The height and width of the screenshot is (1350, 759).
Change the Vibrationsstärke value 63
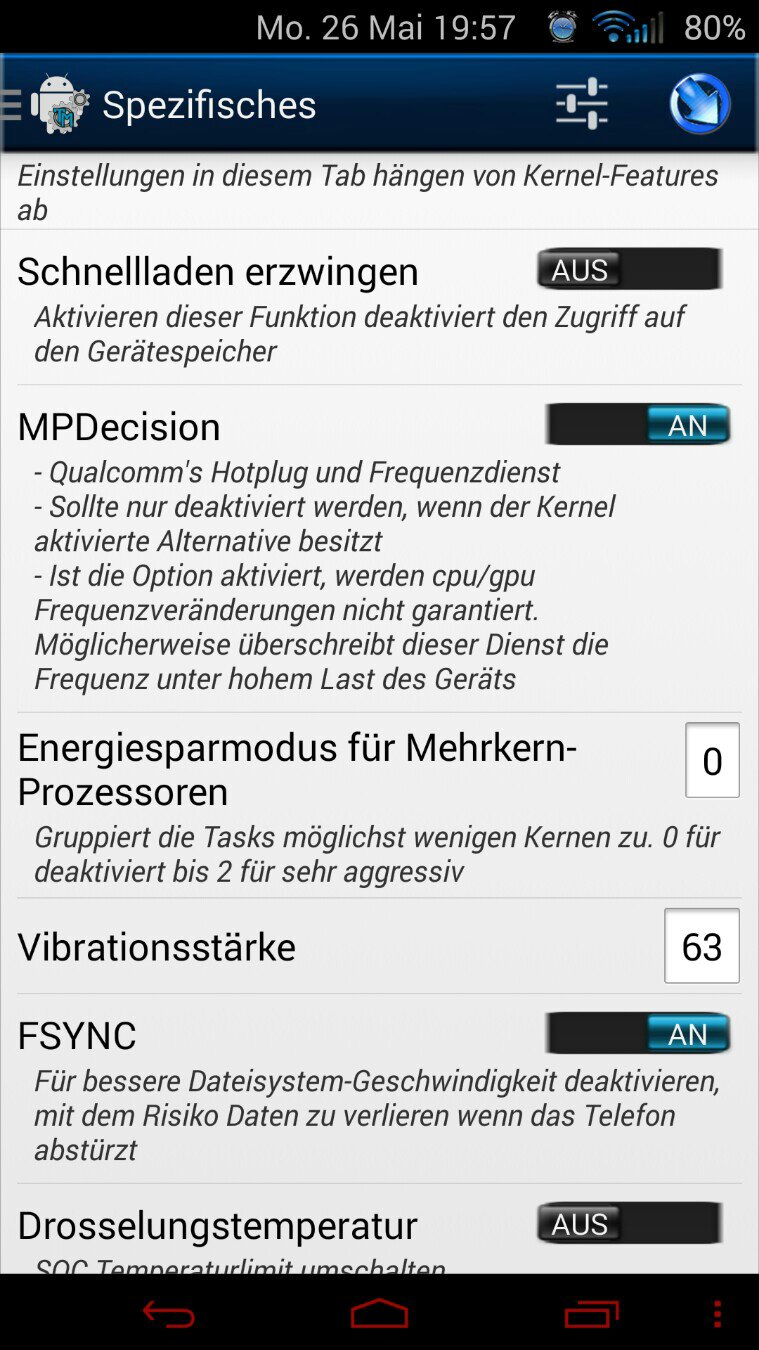pyautogui.click(x=702, y=946)
